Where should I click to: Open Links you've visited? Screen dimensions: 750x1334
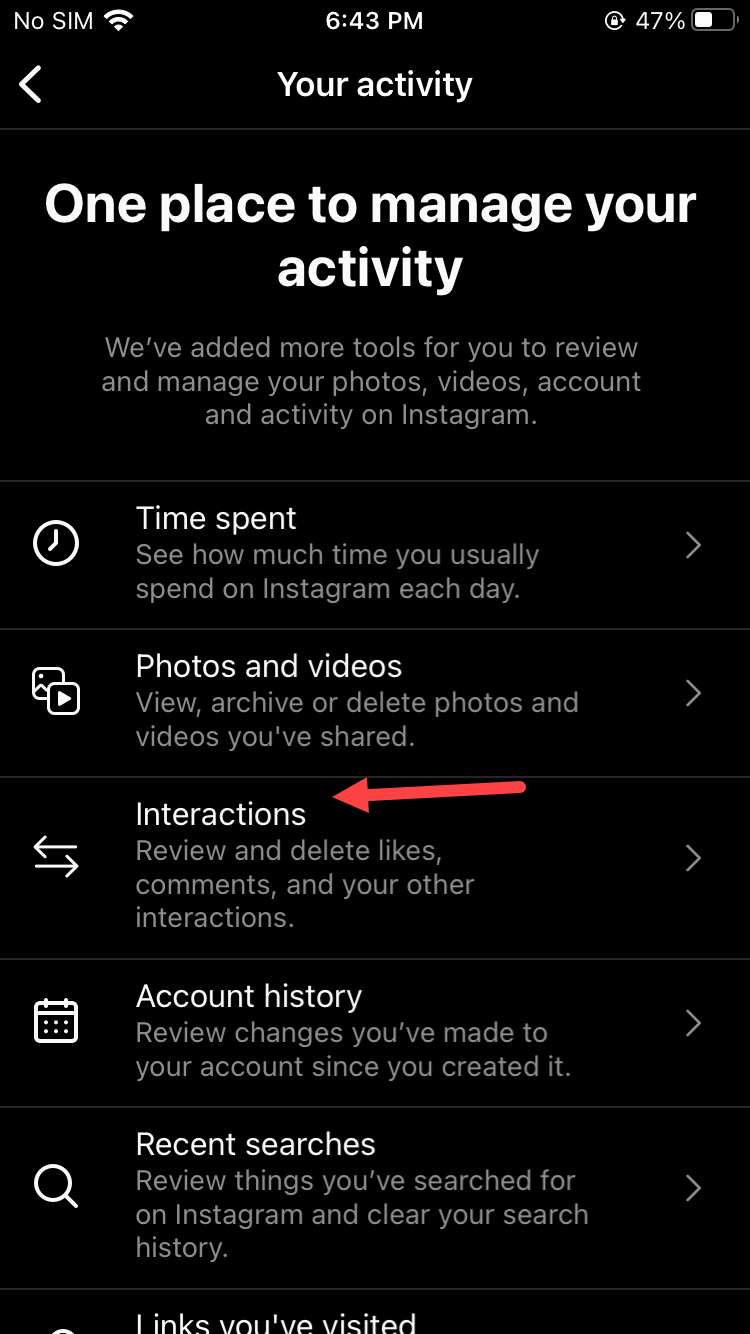pos(375,1320)
